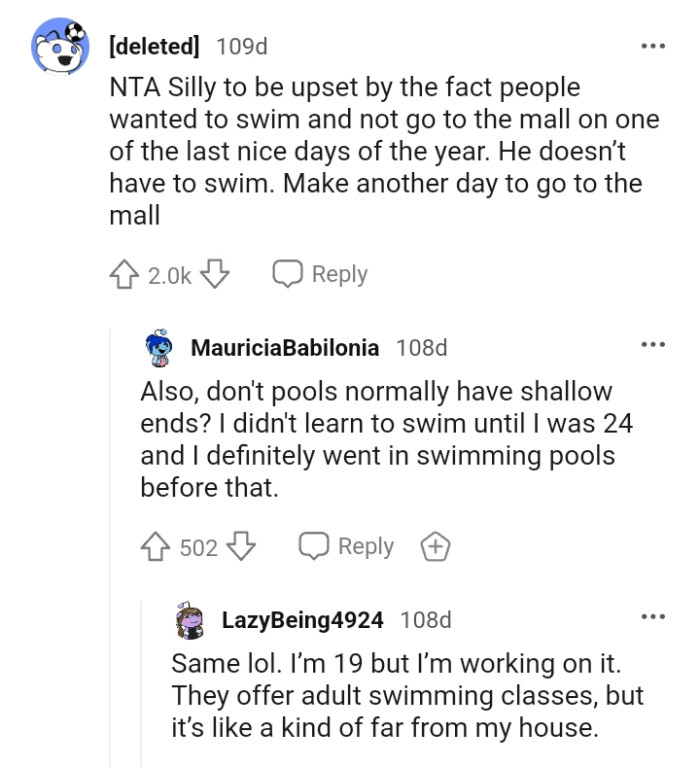Open MauriciaBabilonia's profile
Viewport: 700px width, 767px height.
point(284,348)
